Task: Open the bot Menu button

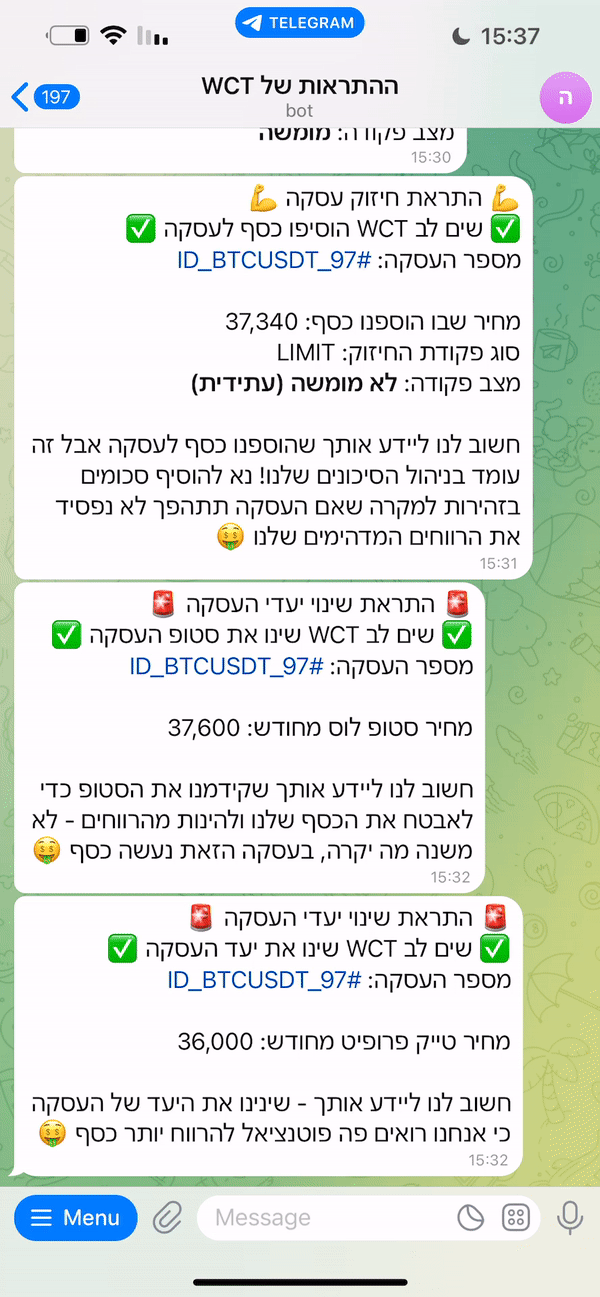Action: pos(76,1217)
